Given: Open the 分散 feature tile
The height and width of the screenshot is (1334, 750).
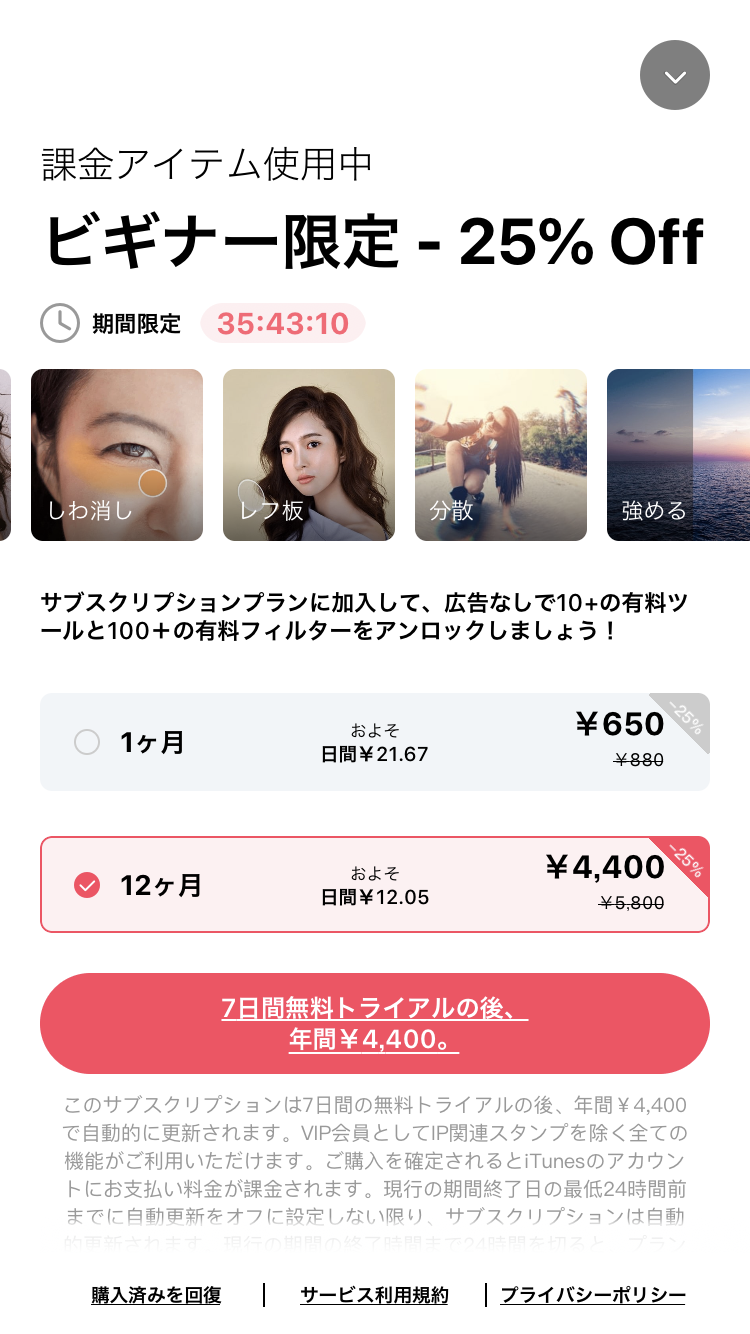Looking at the screenshot, I should pos(501,455).
